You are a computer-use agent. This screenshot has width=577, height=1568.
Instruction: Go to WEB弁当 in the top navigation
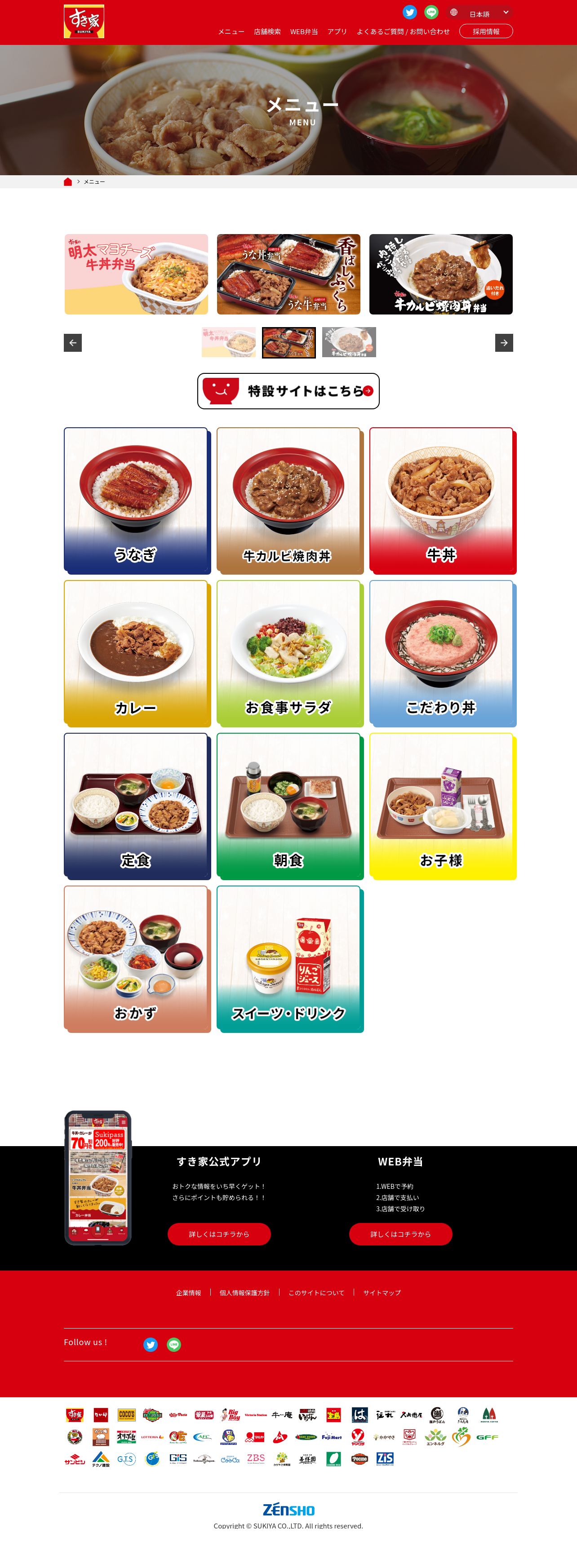304,31
